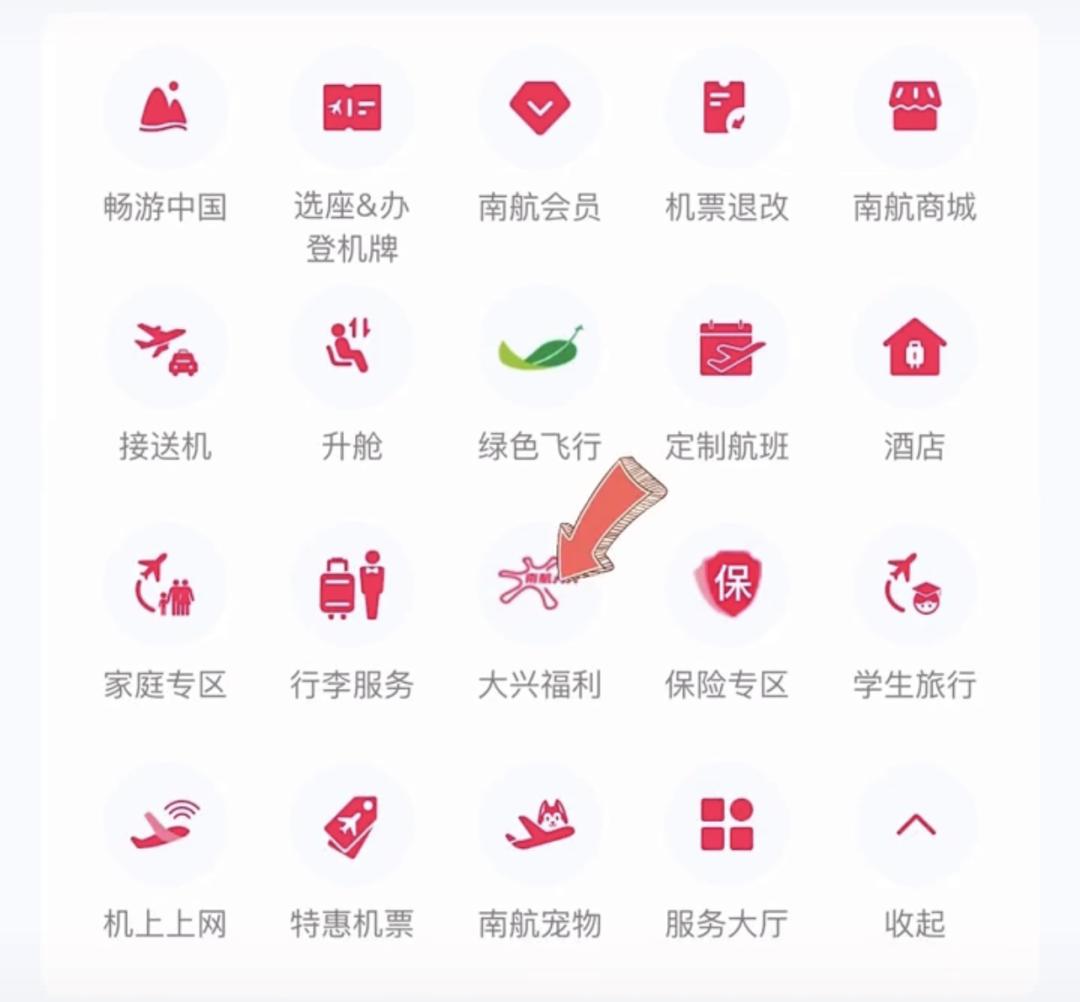The image size is (1080, 1002).
Task: Open 机票退改 ticket refund and change
Action: coord(727,108)
